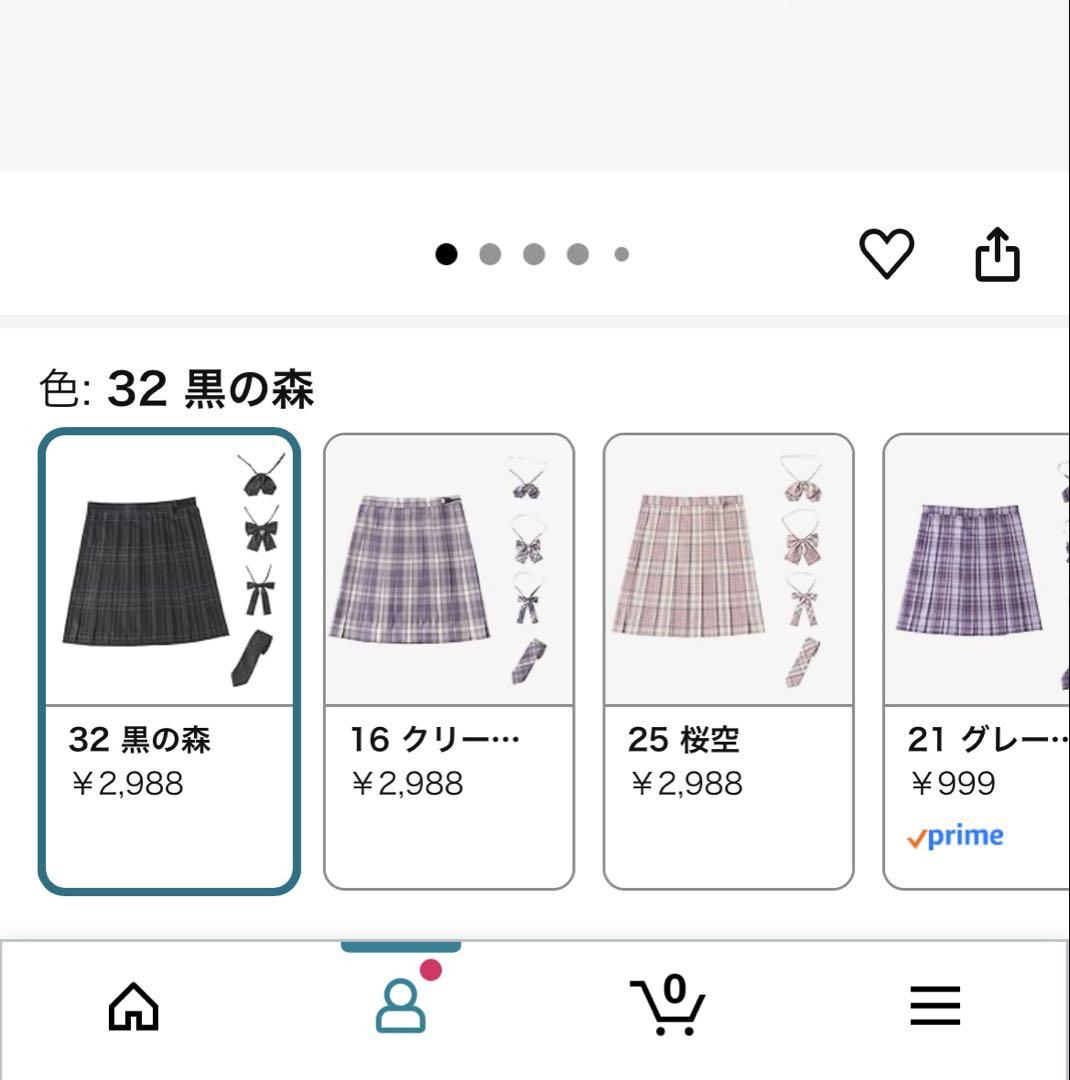
Task: Open the account profile tab
Action: [x=401, y=1006]
